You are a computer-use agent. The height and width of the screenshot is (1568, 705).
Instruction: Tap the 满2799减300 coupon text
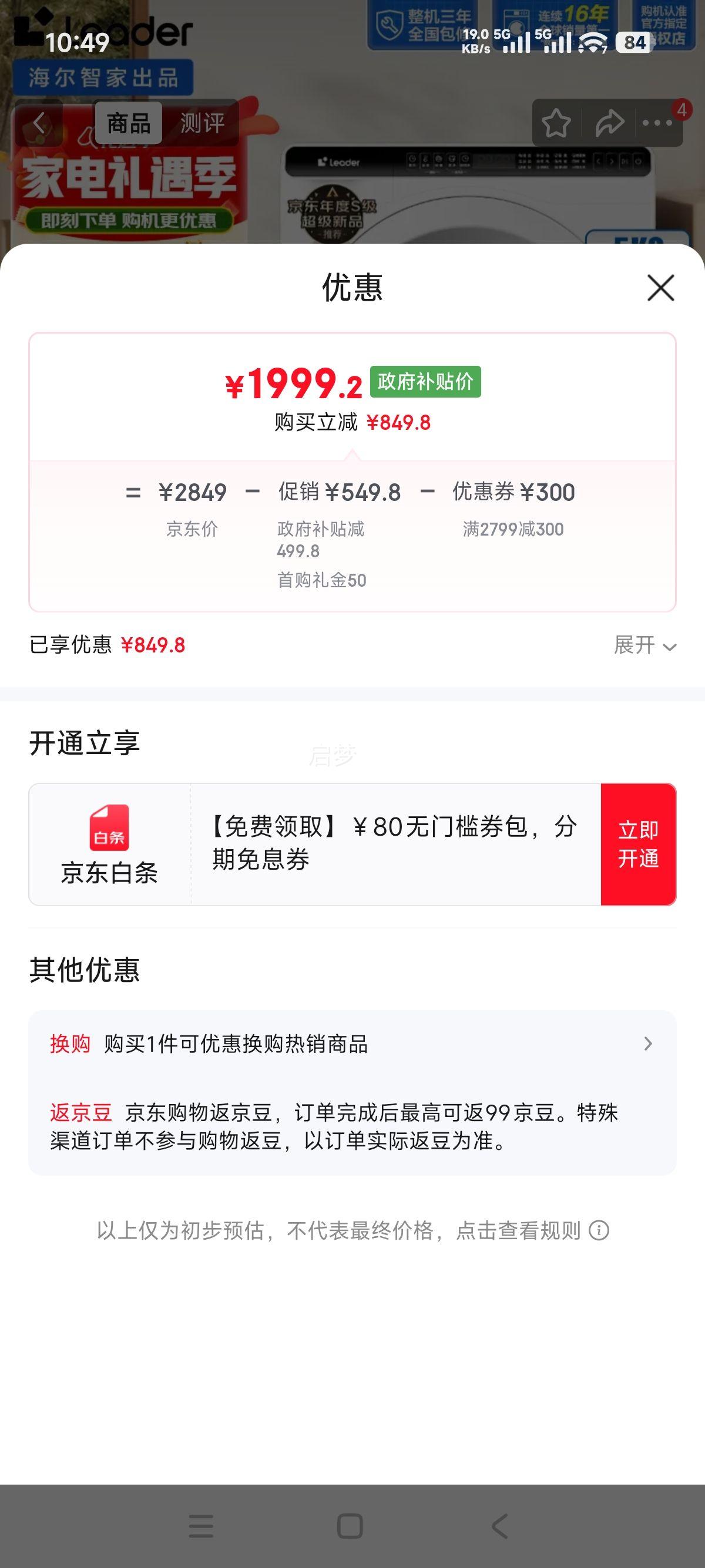(513, 529)
